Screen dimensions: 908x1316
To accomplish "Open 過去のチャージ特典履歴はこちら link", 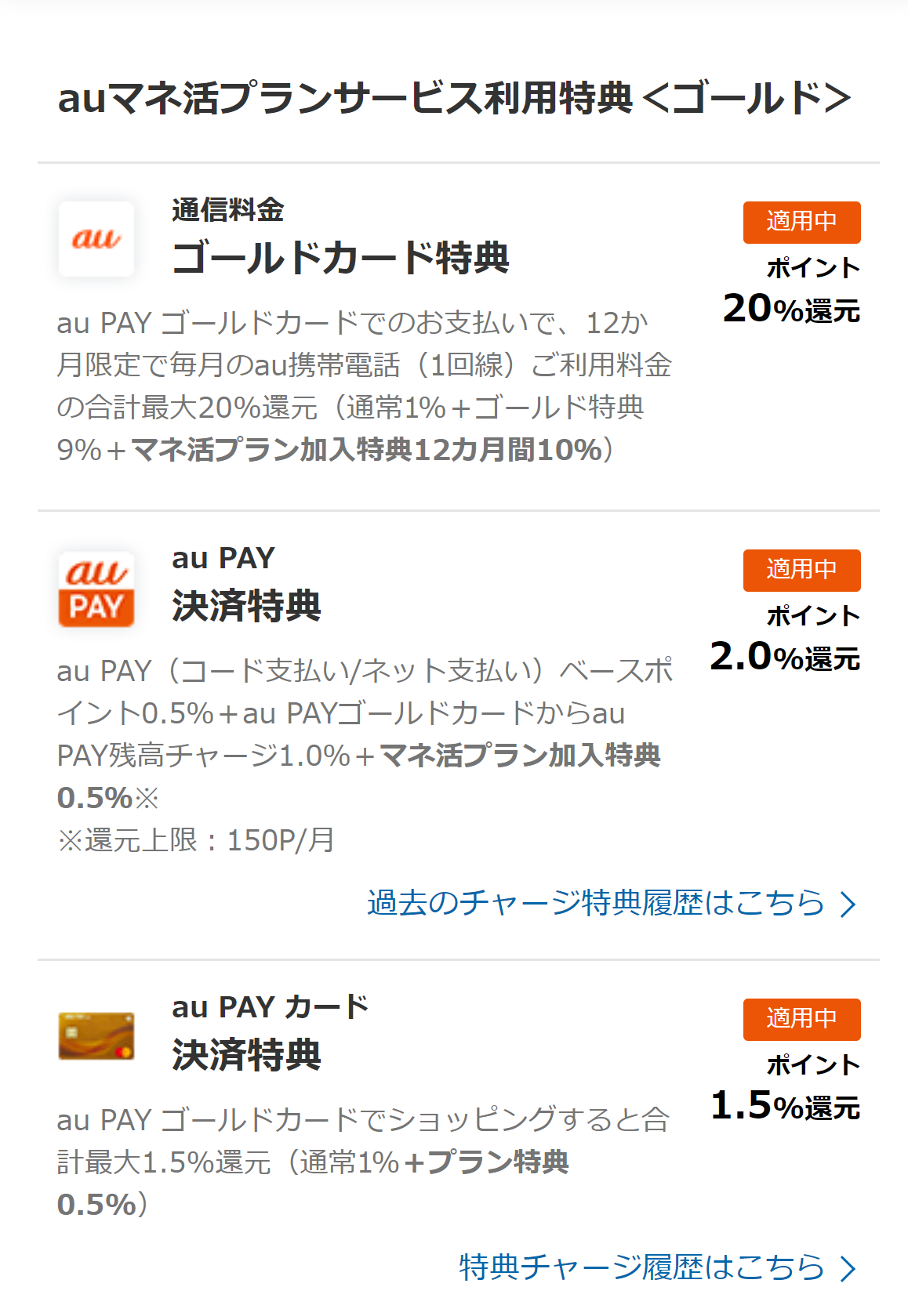I will pyautogui.click(x=610, y=903).
